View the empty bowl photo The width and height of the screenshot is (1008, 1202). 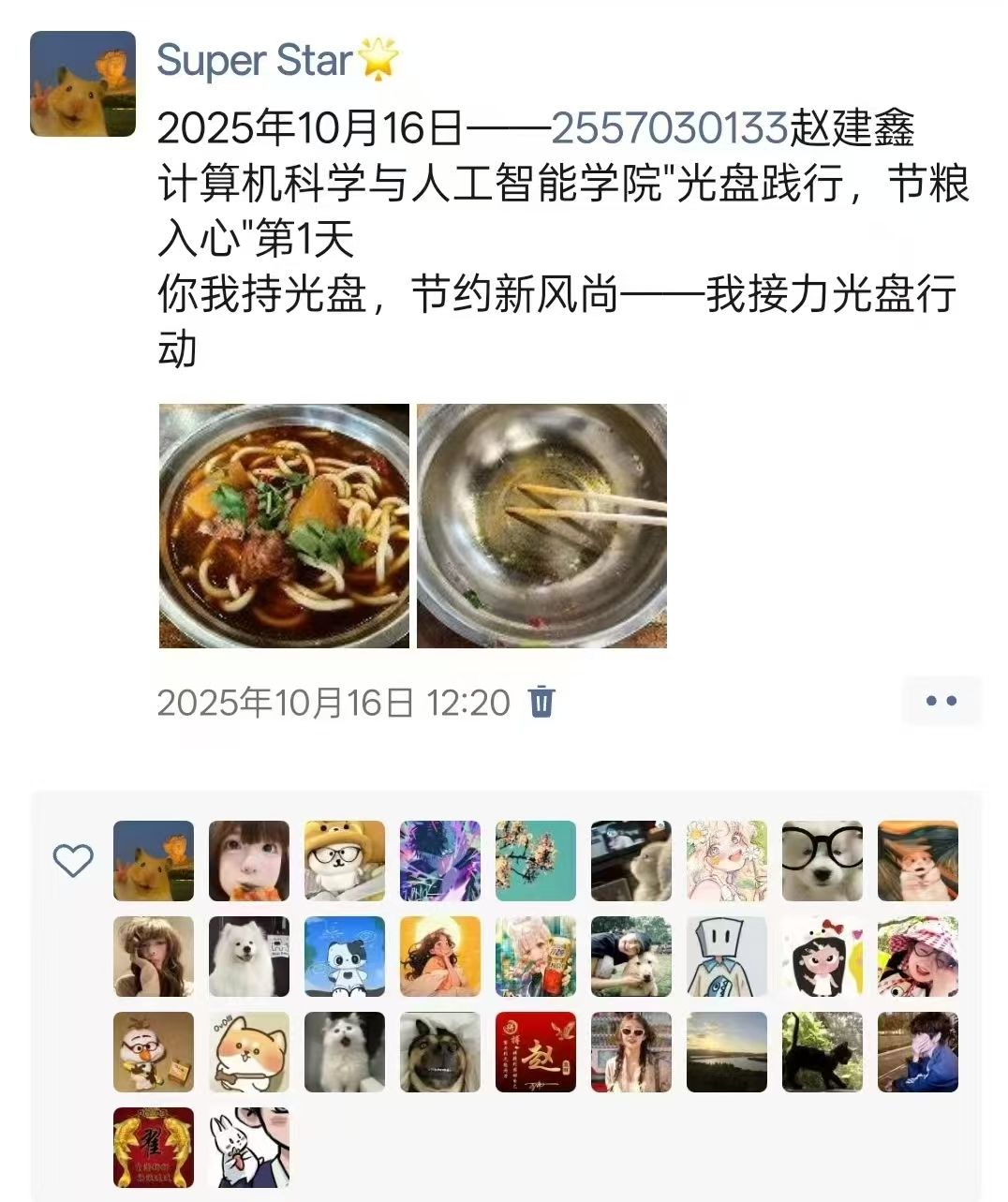pyautogui.click(x=541, y=526)
